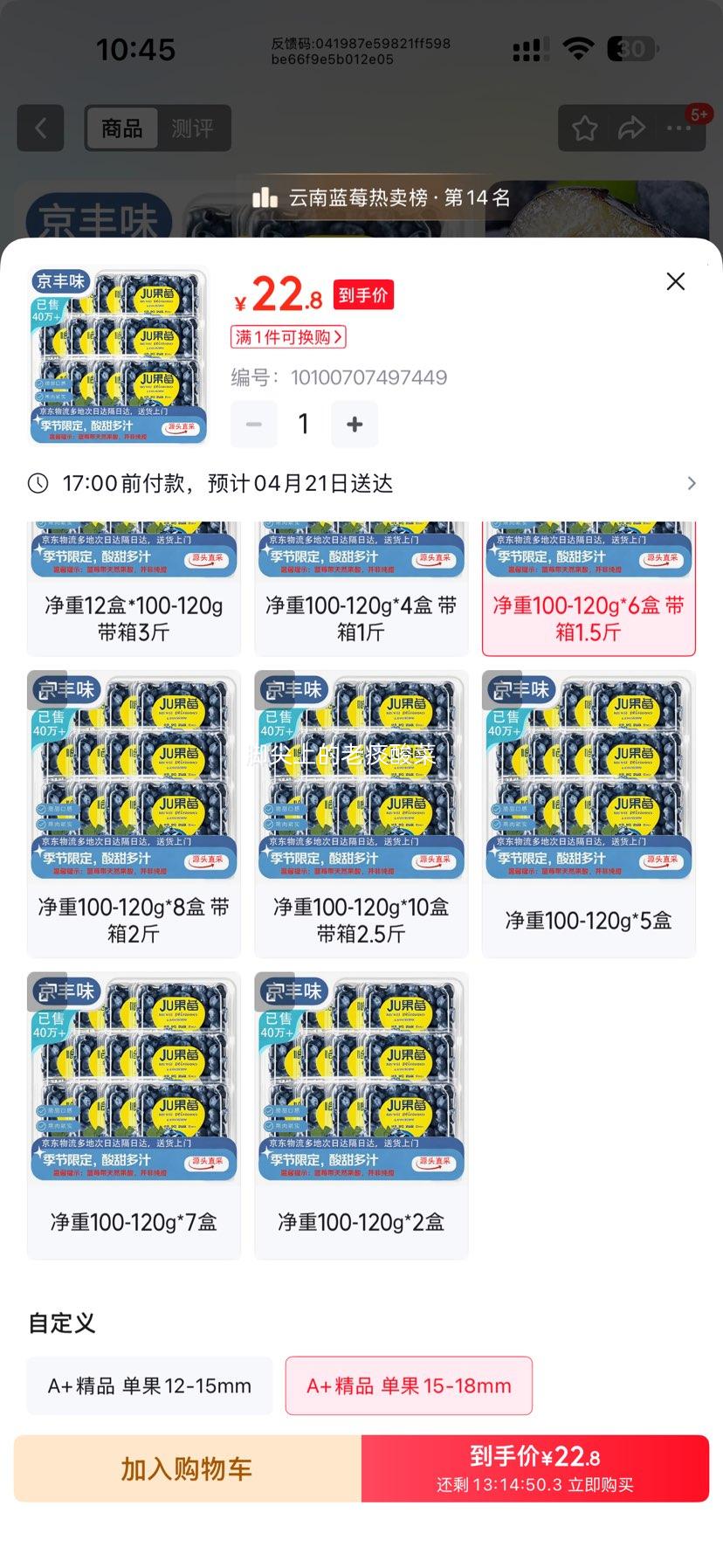
Task: Increase quantity with the plus stepper
Action: pyautogui.click(x=355, y=424)
